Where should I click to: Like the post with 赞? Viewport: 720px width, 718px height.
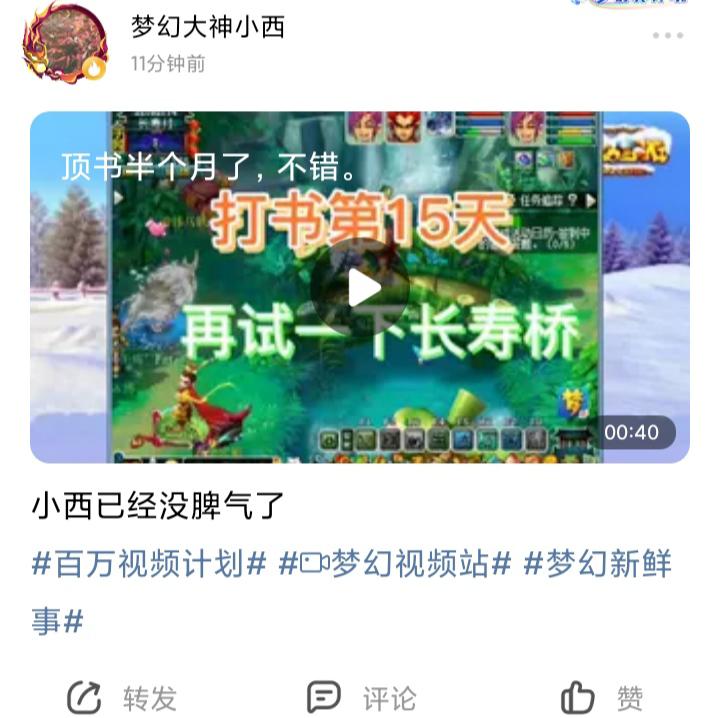pyautogui.click(x=602, y=697)
